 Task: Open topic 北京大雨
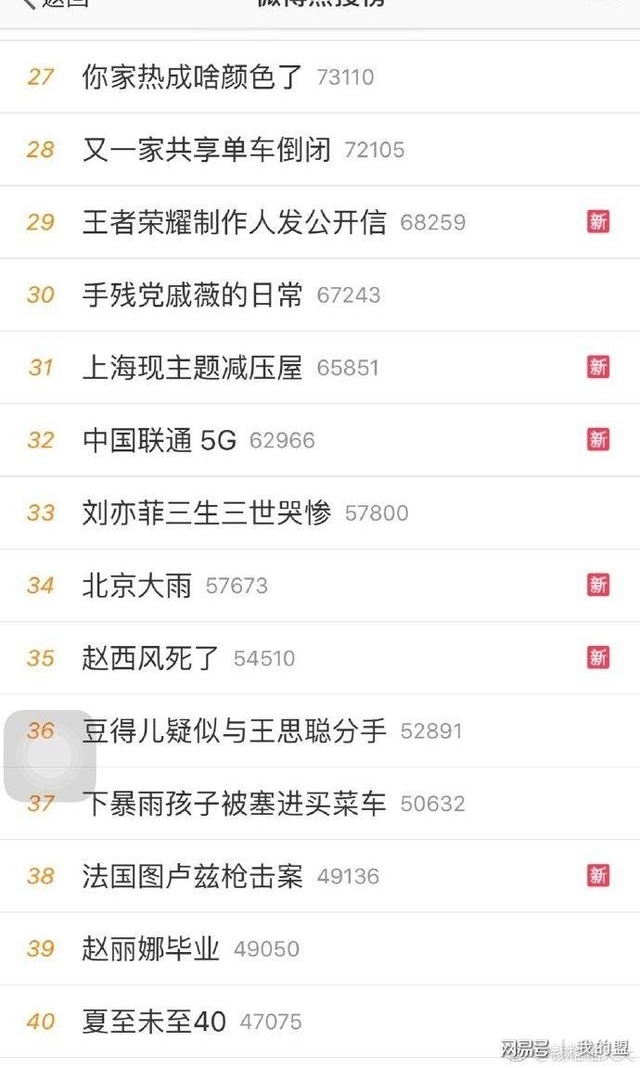pyautogui.click(x=137, y=586)
